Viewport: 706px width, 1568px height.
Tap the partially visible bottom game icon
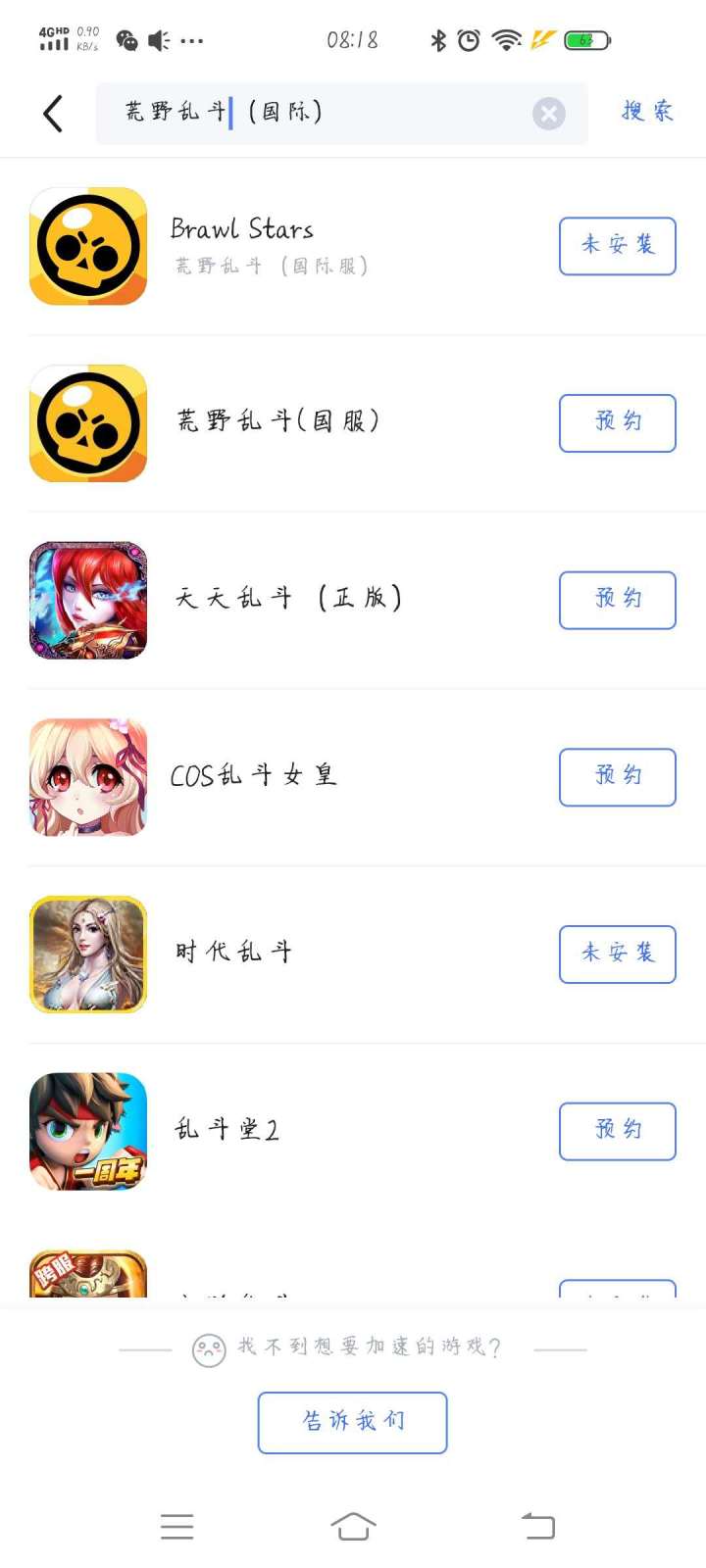pyautogui.click(x=87, y=1279)
